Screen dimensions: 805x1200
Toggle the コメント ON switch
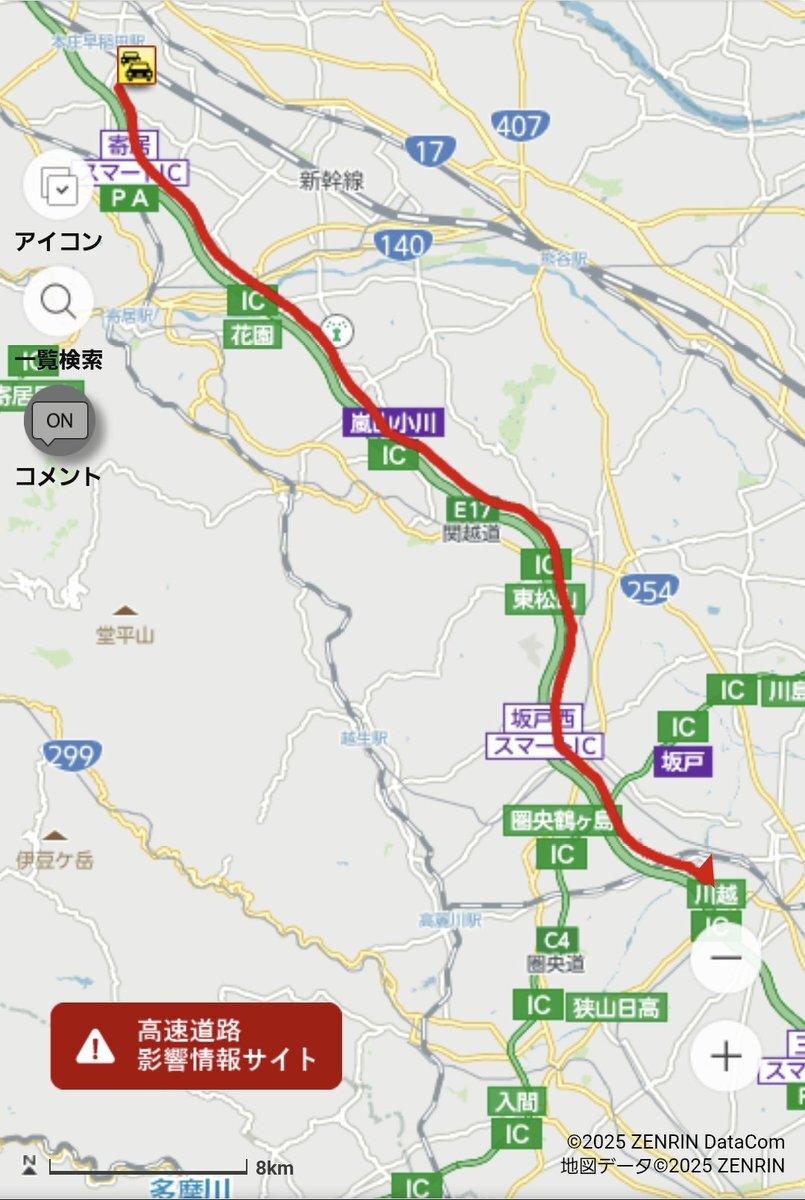click(x=59, y=421)
